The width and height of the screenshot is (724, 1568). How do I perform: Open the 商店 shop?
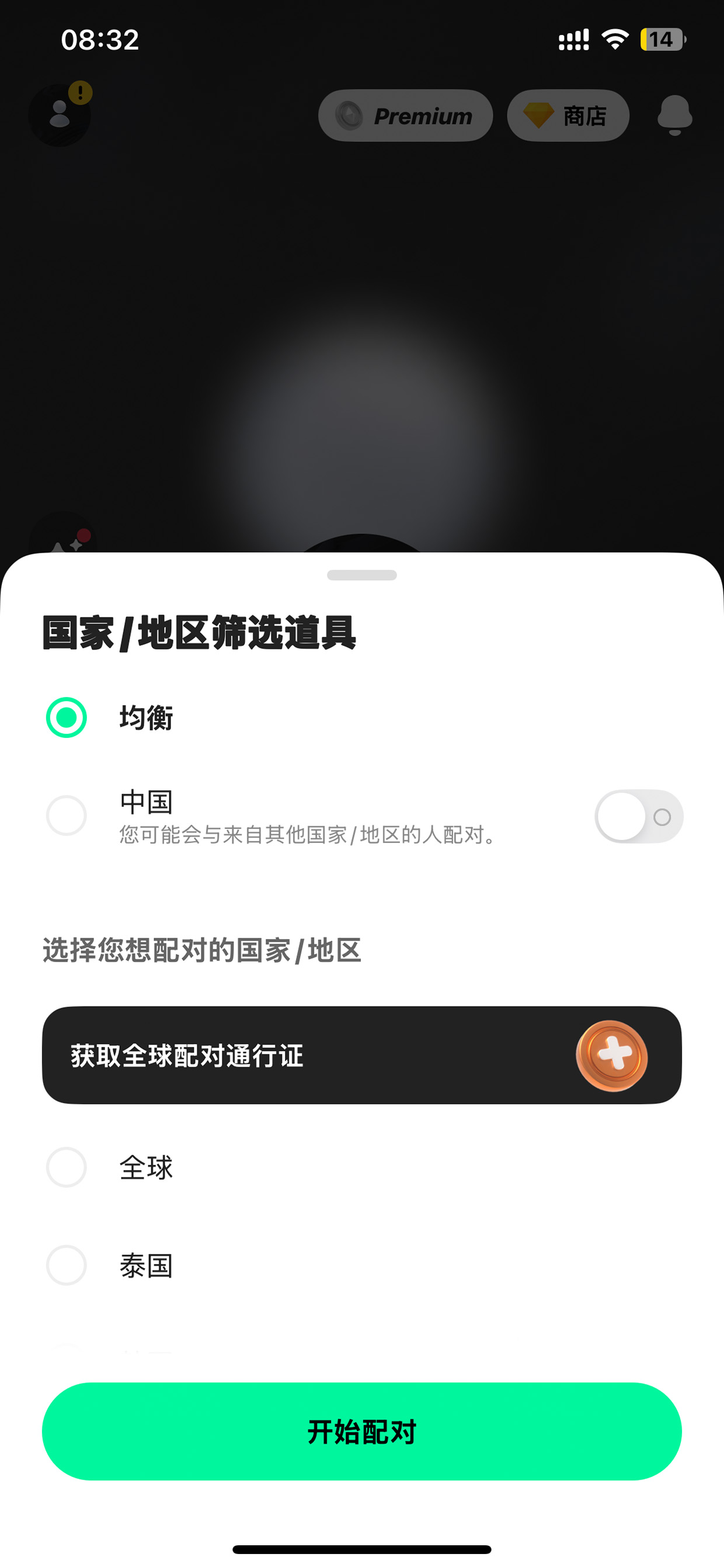[x=568, y=116]
